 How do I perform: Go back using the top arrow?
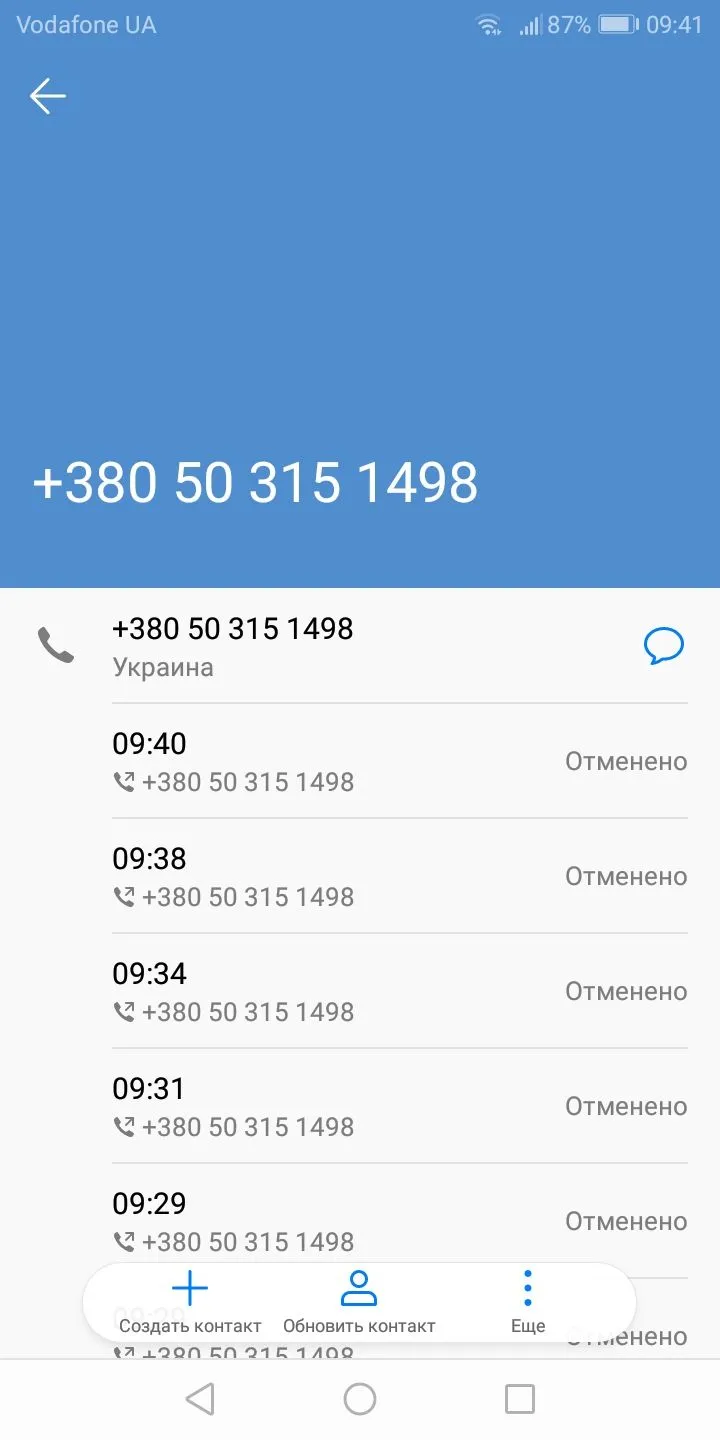tap(47, 96)
